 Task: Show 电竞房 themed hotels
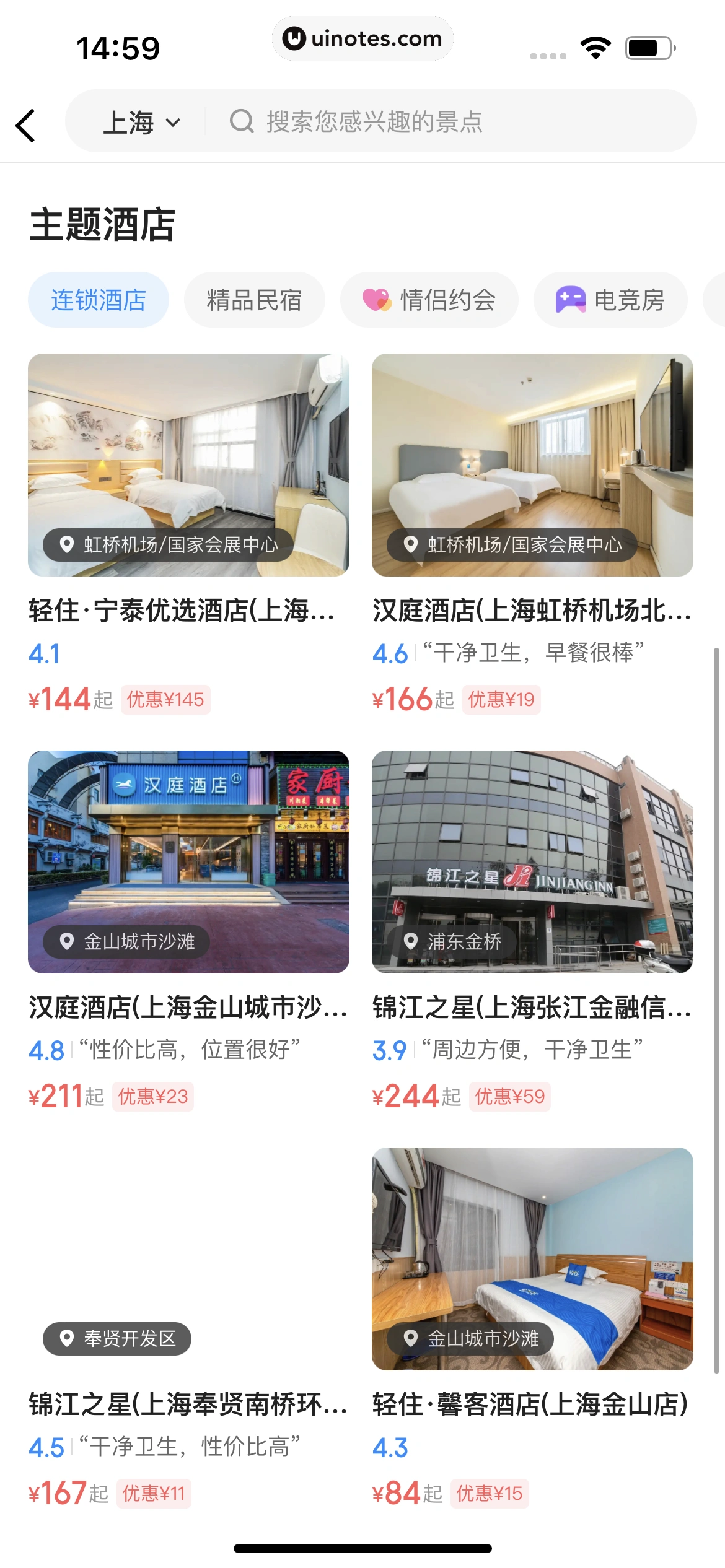coord(610,300)
